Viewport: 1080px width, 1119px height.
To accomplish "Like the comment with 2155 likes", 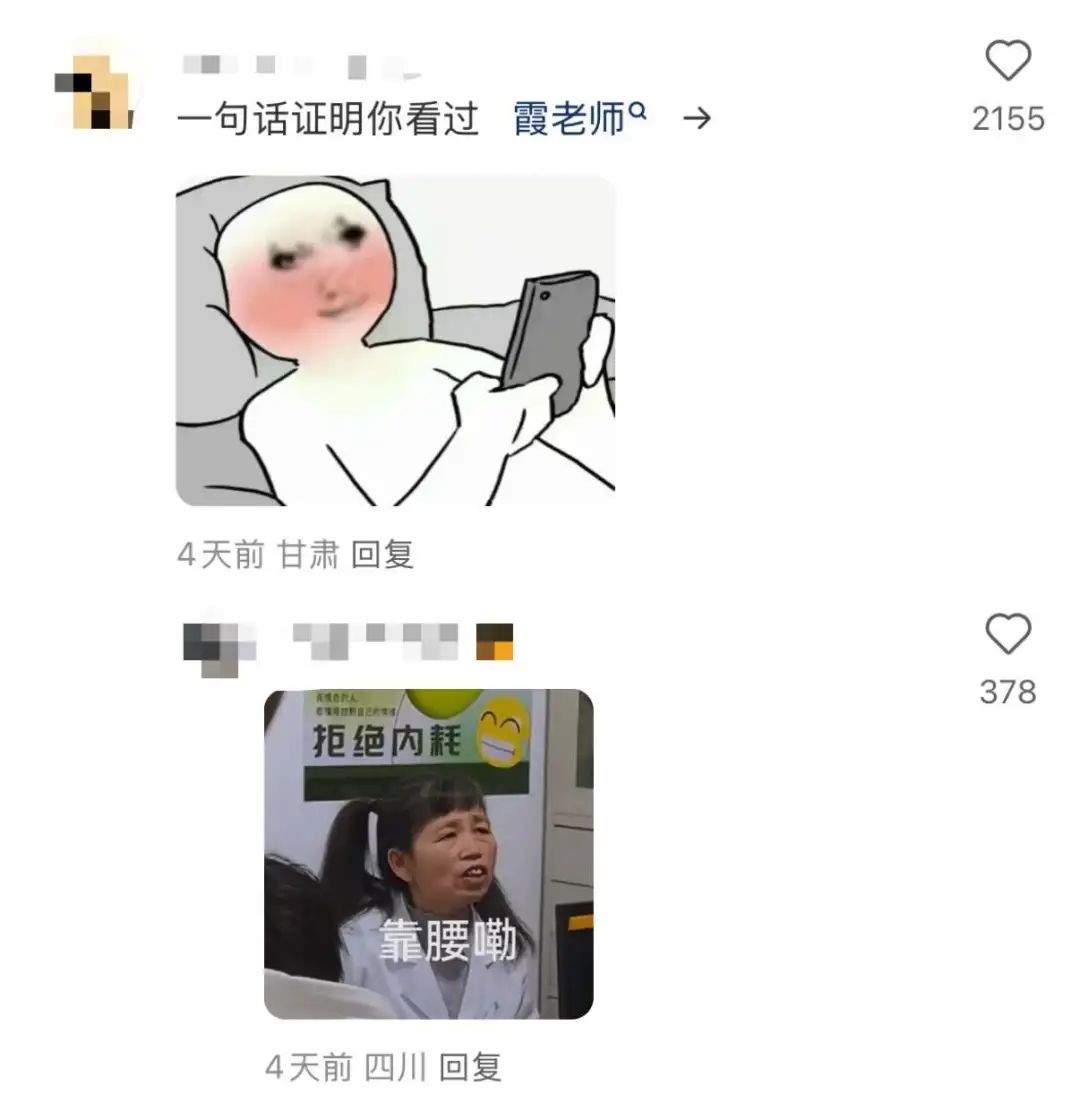I will [x=1008, y=62].
